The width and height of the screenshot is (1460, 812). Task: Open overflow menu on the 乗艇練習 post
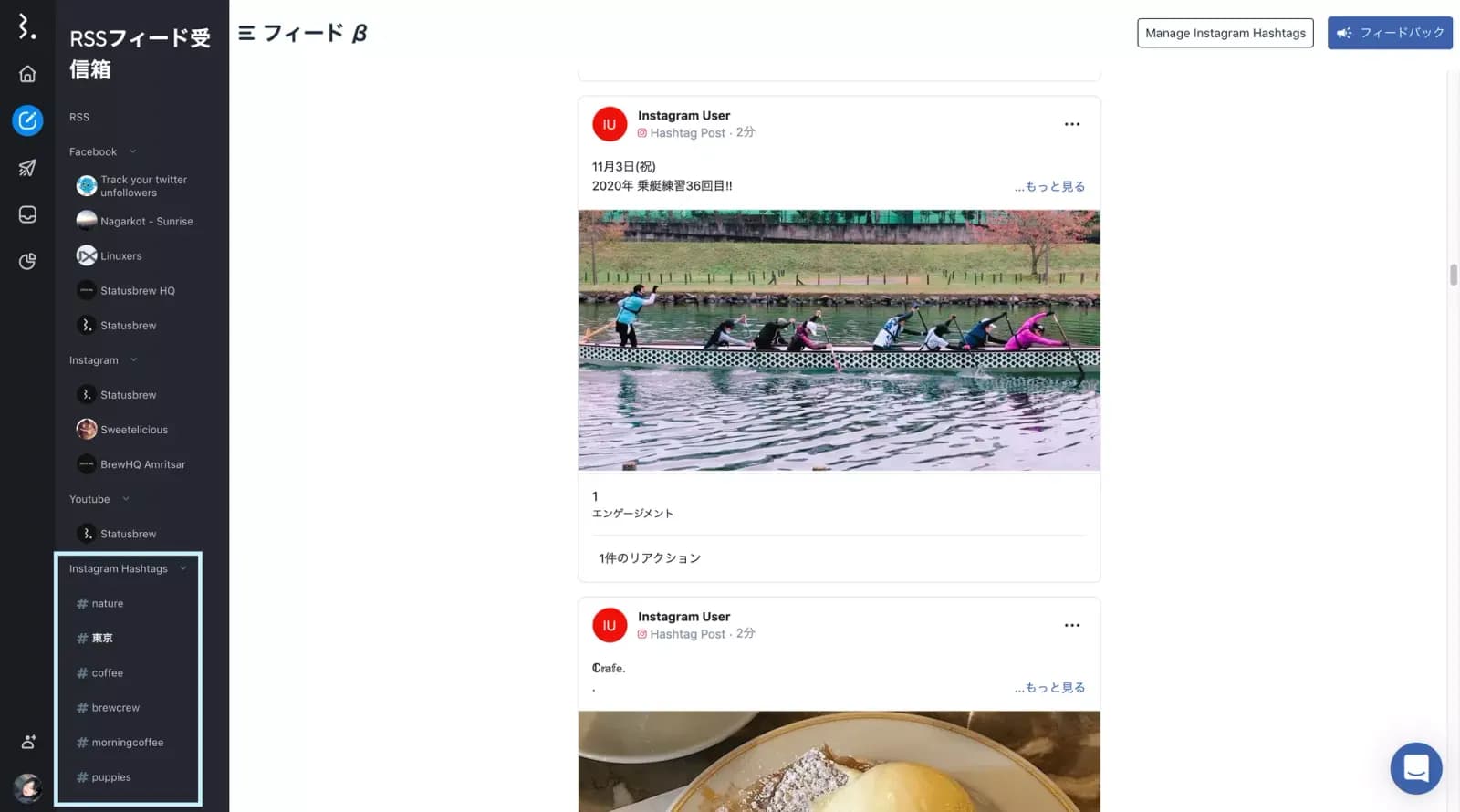pyautogui.click(x=1071, y=124)
